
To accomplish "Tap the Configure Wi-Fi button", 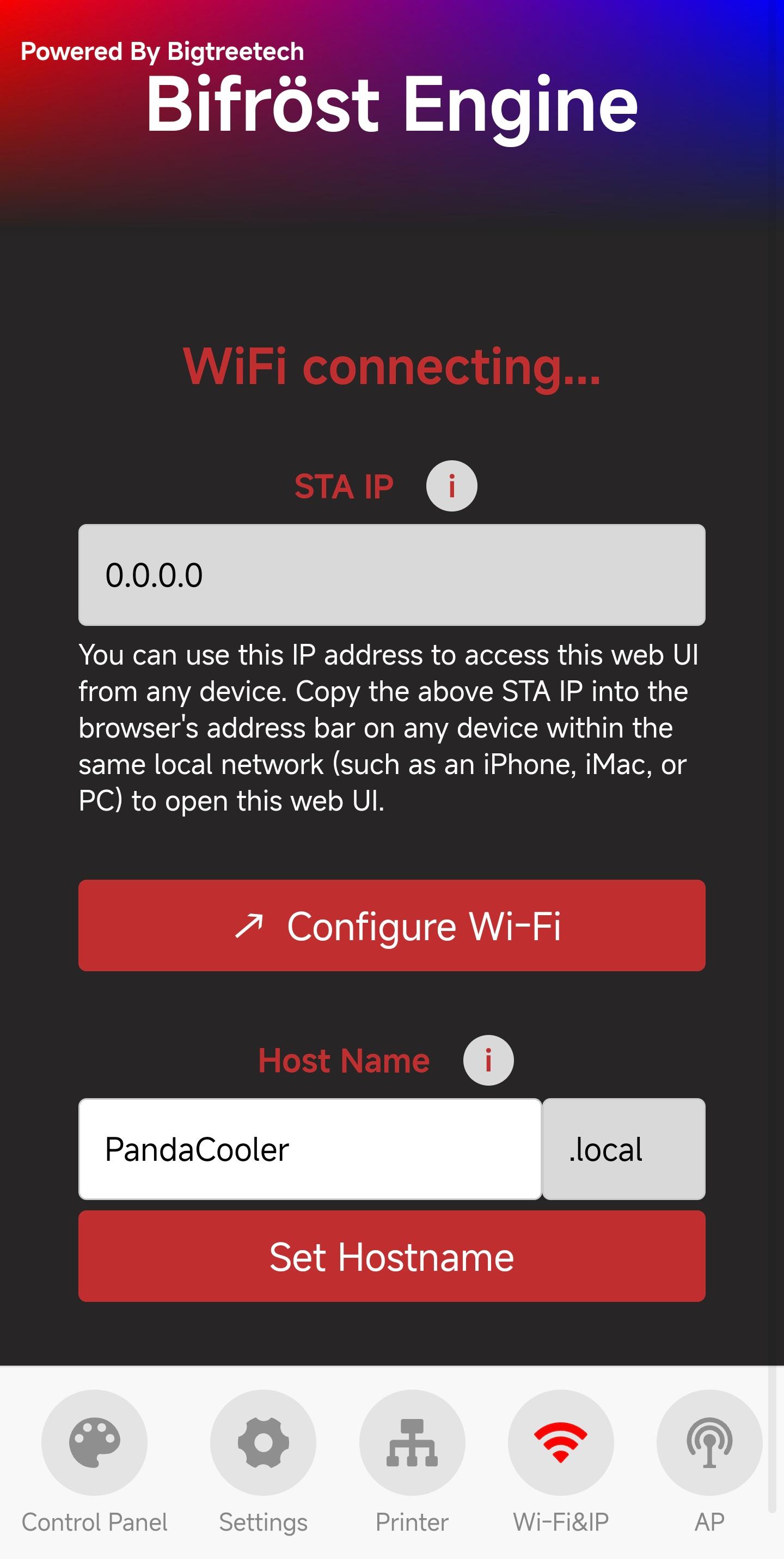I will [x=392, y=925].
